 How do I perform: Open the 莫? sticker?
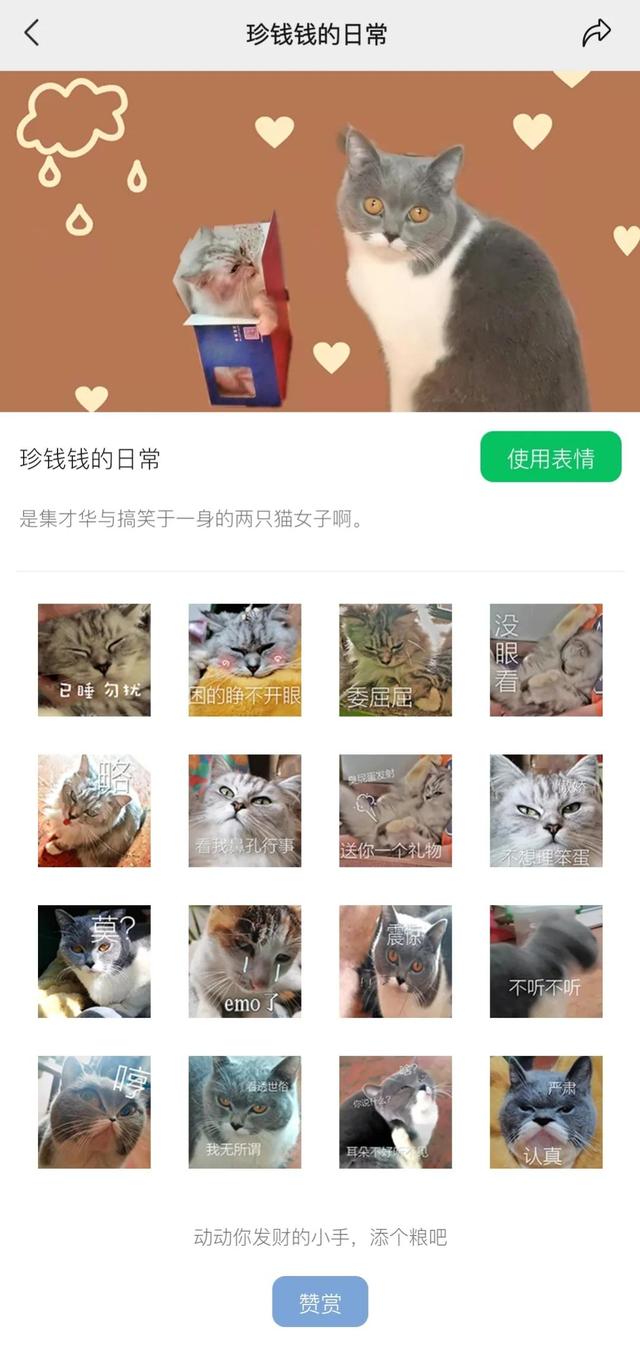[94, 962]
